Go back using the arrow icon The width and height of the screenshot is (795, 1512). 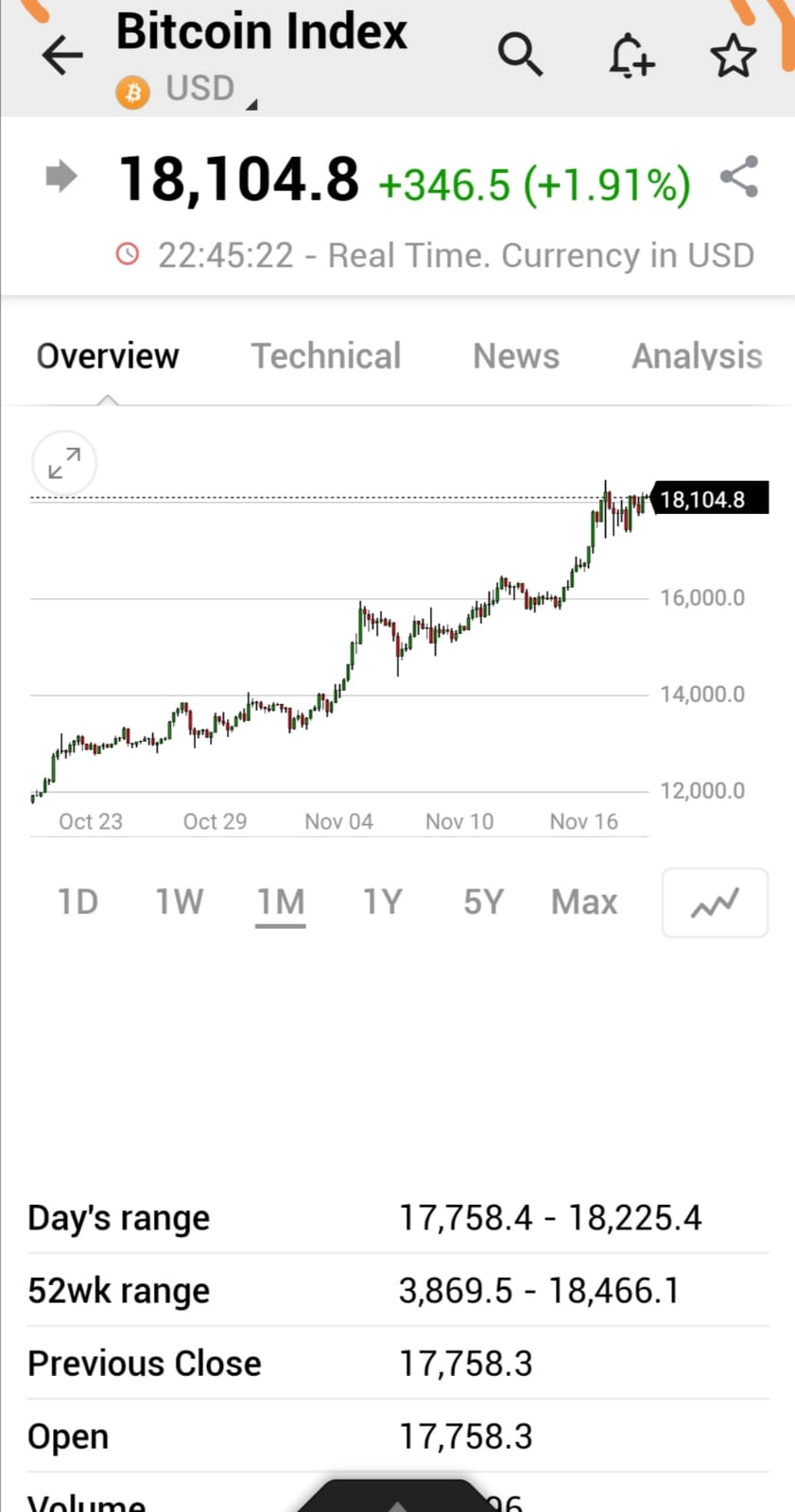[62, 55]
